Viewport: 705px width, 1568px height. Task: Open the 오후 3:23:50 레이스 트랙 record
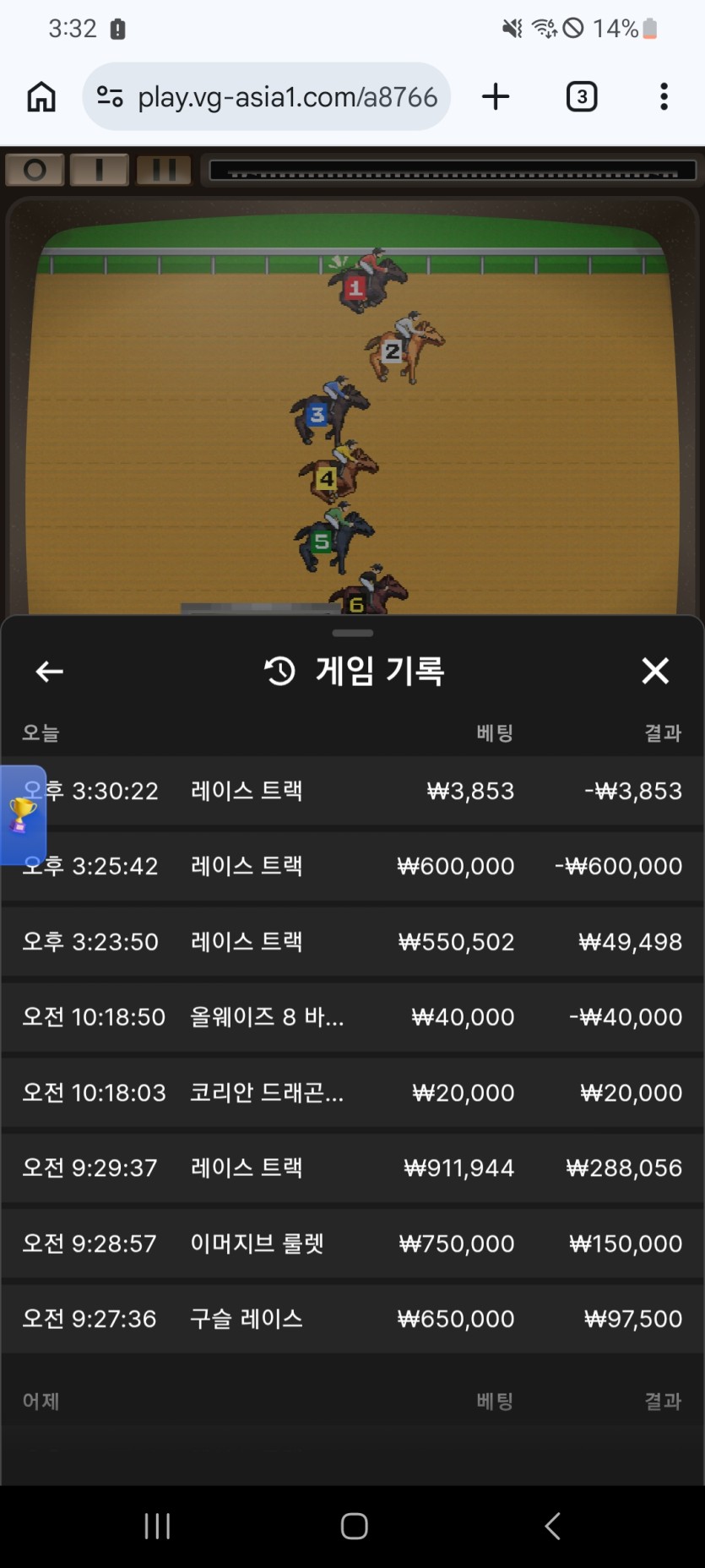[352, 941]
